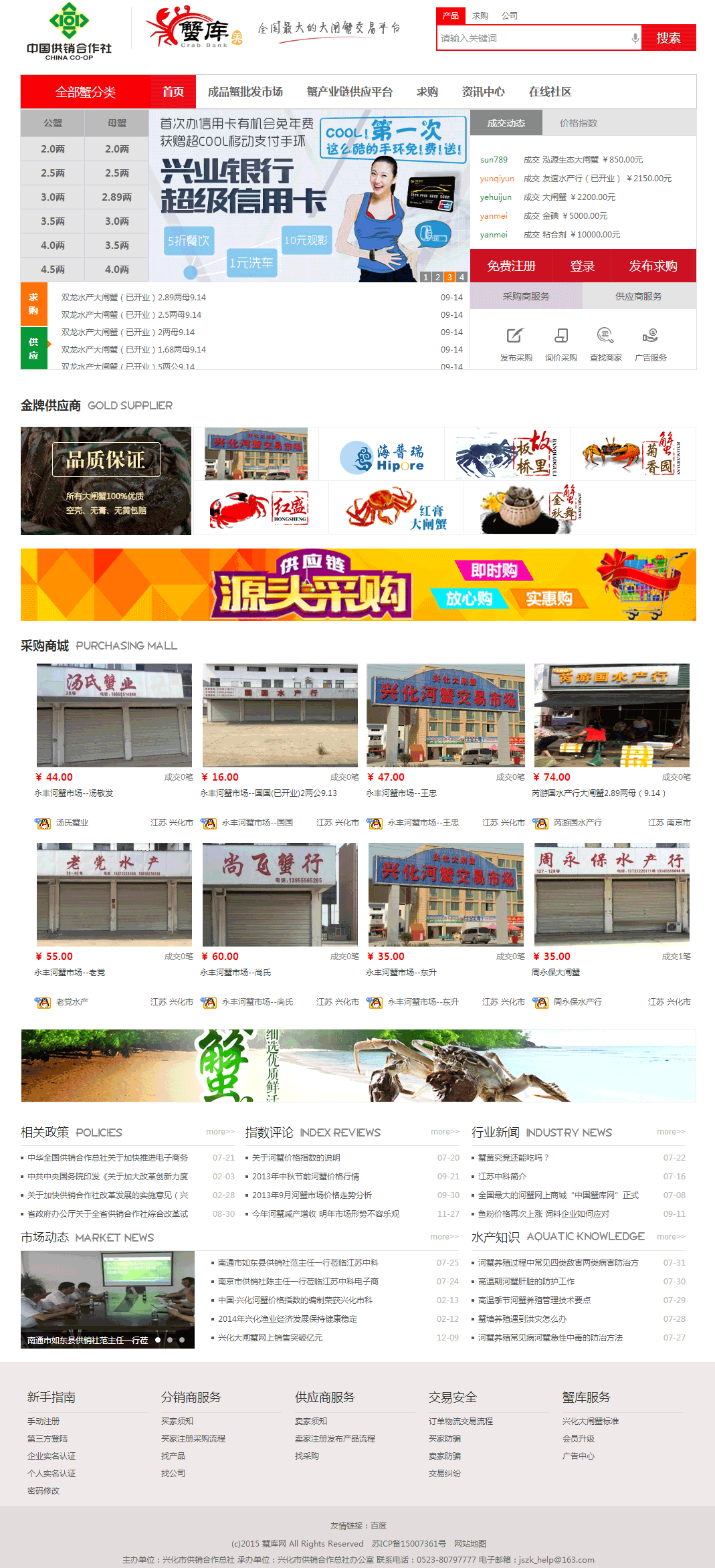This screenshot has height=1568, width=715.
Task: Open article 关于河蟹价格指数的说明
Action: (296, 1157)
